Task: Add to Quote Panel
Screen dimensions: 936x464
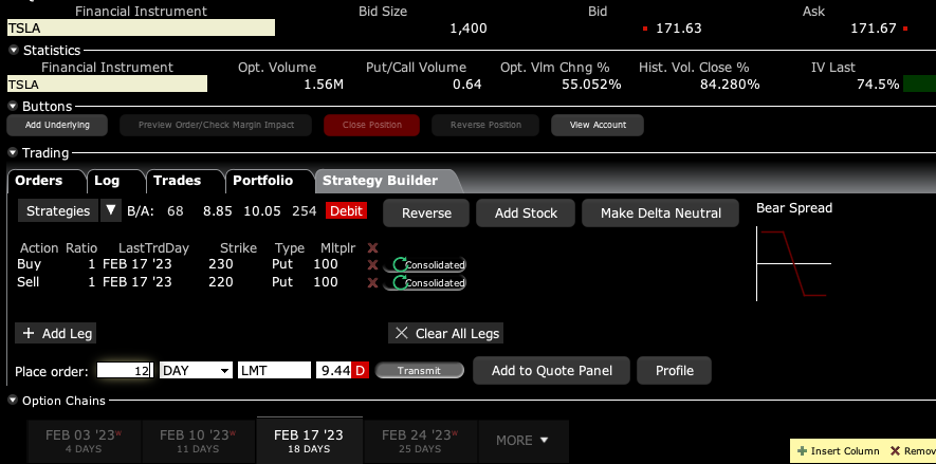Action: 551,370
